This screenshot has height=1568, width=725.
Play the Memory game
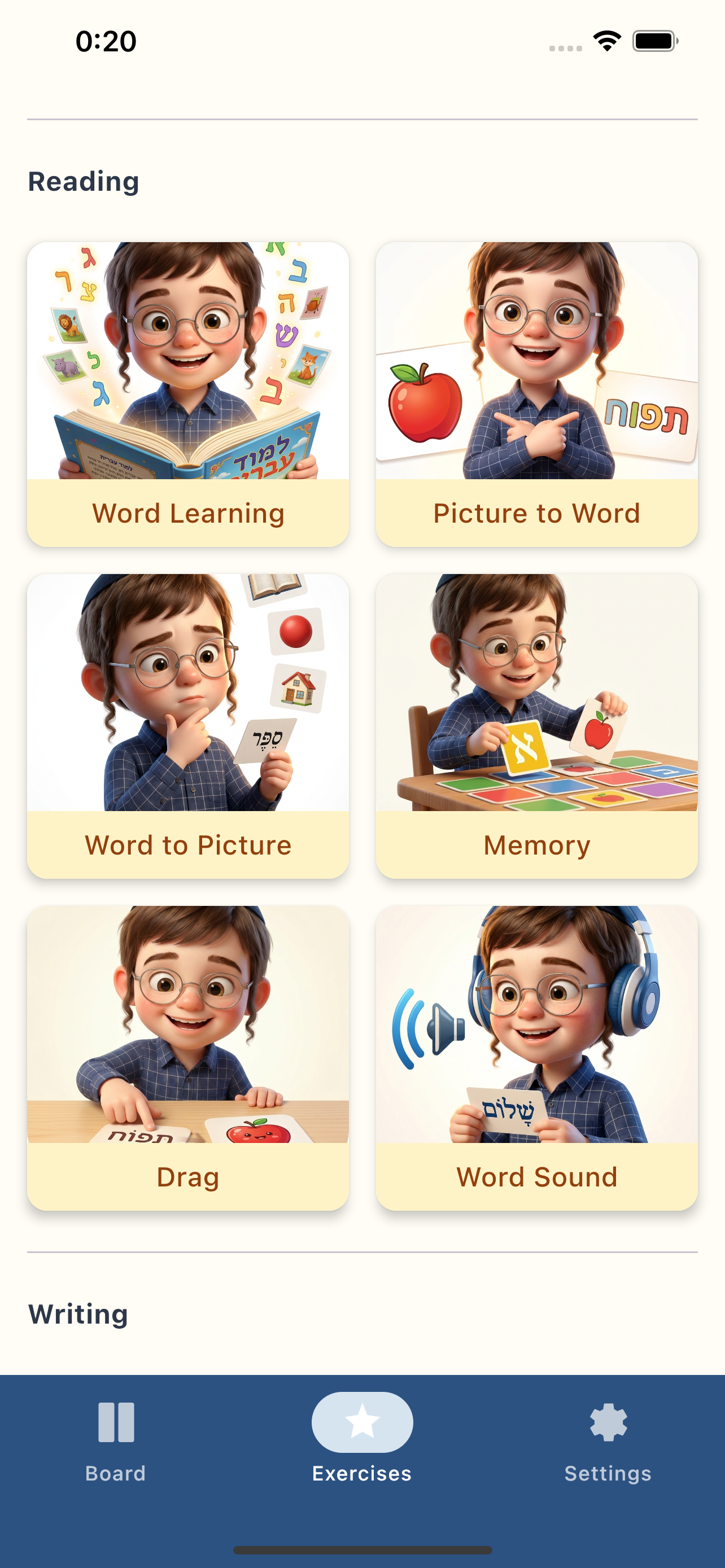(x=536, y=725)
